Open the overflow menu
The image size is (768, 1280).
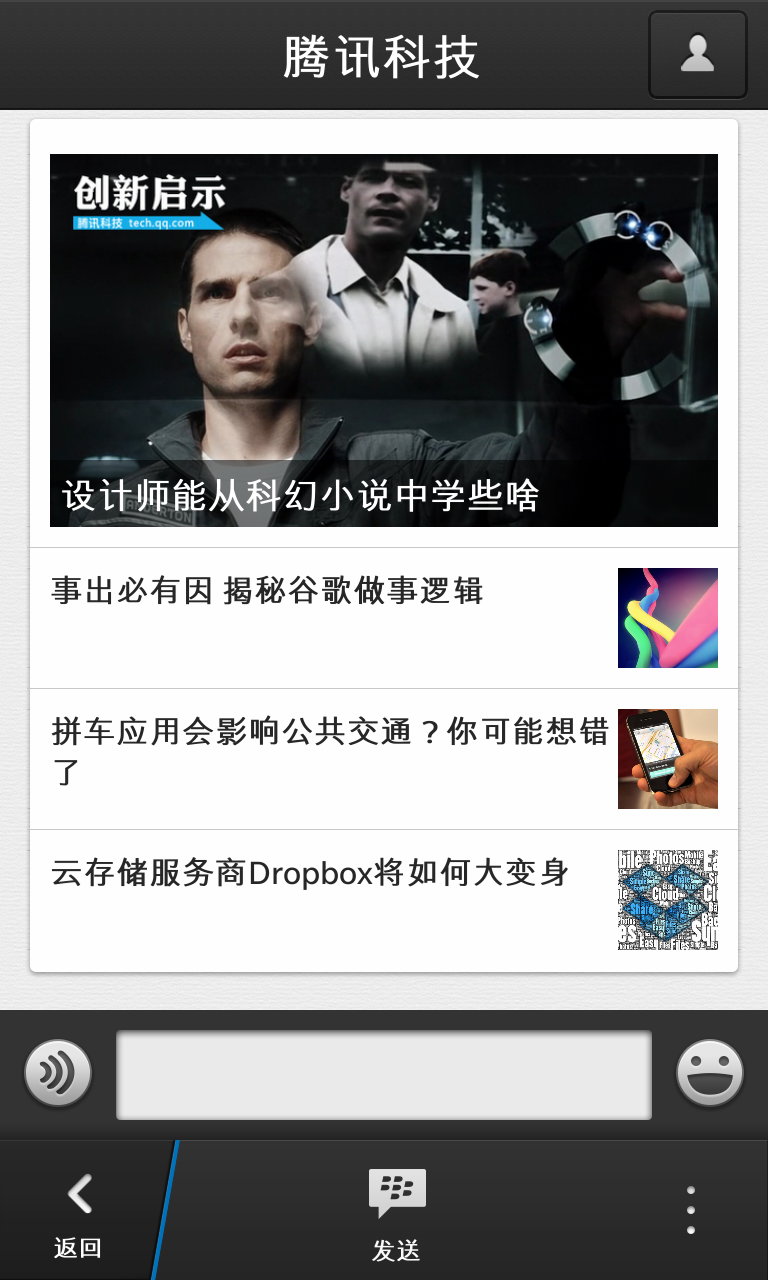pos(690,1211)
